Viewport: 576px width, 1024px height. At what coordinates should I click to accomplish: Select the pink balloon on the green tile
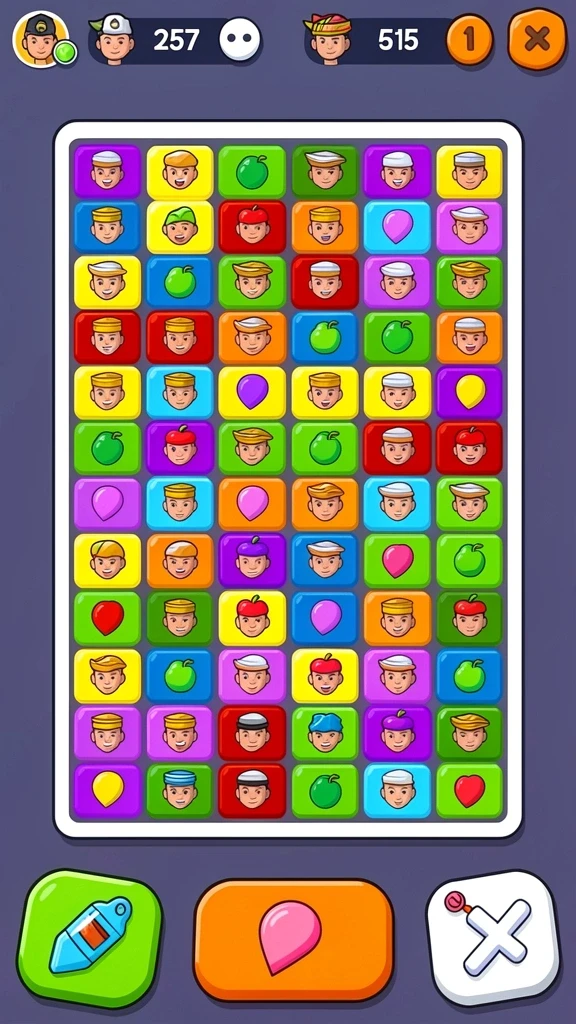click(x=398, y=560)
